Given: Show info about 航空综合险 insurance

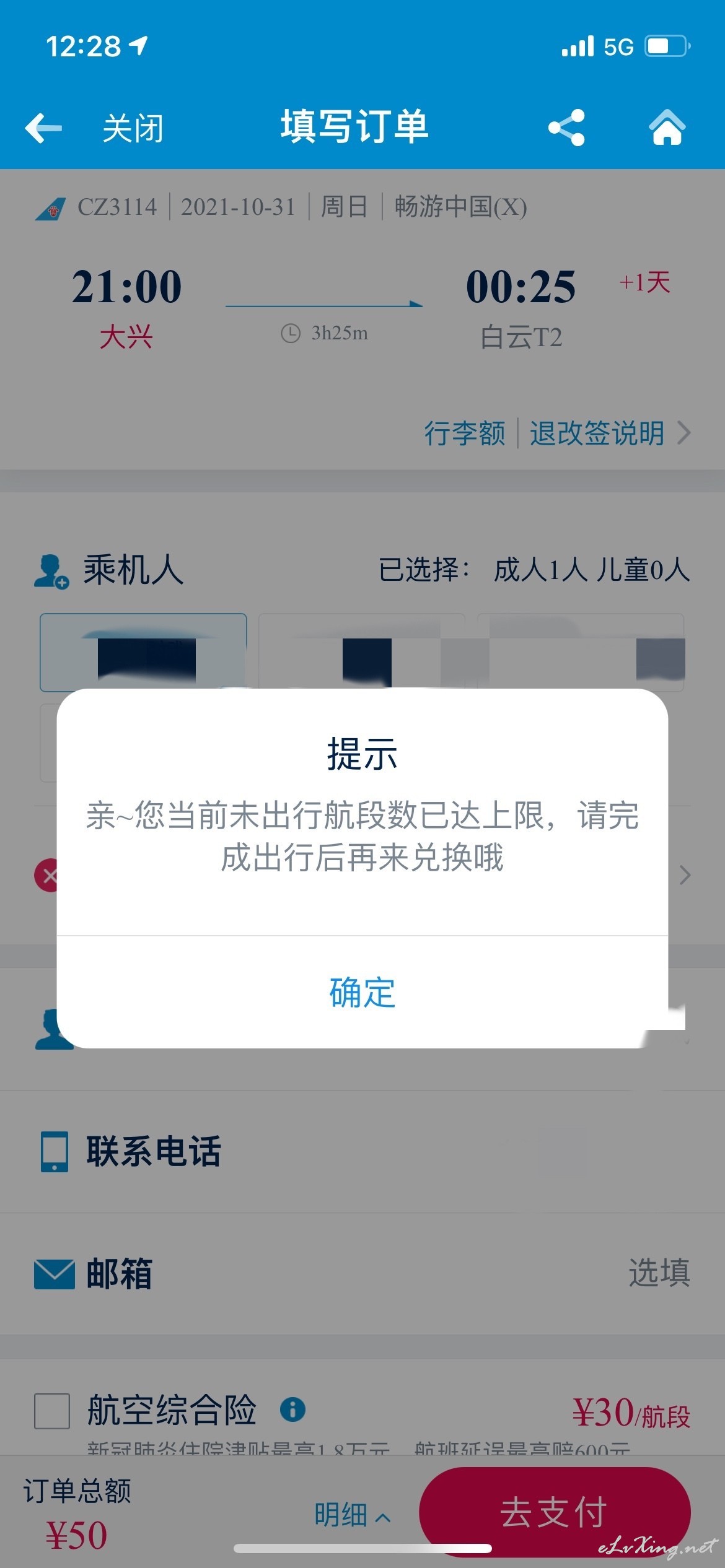Looking at the screenshot, I should (292, 1409).
